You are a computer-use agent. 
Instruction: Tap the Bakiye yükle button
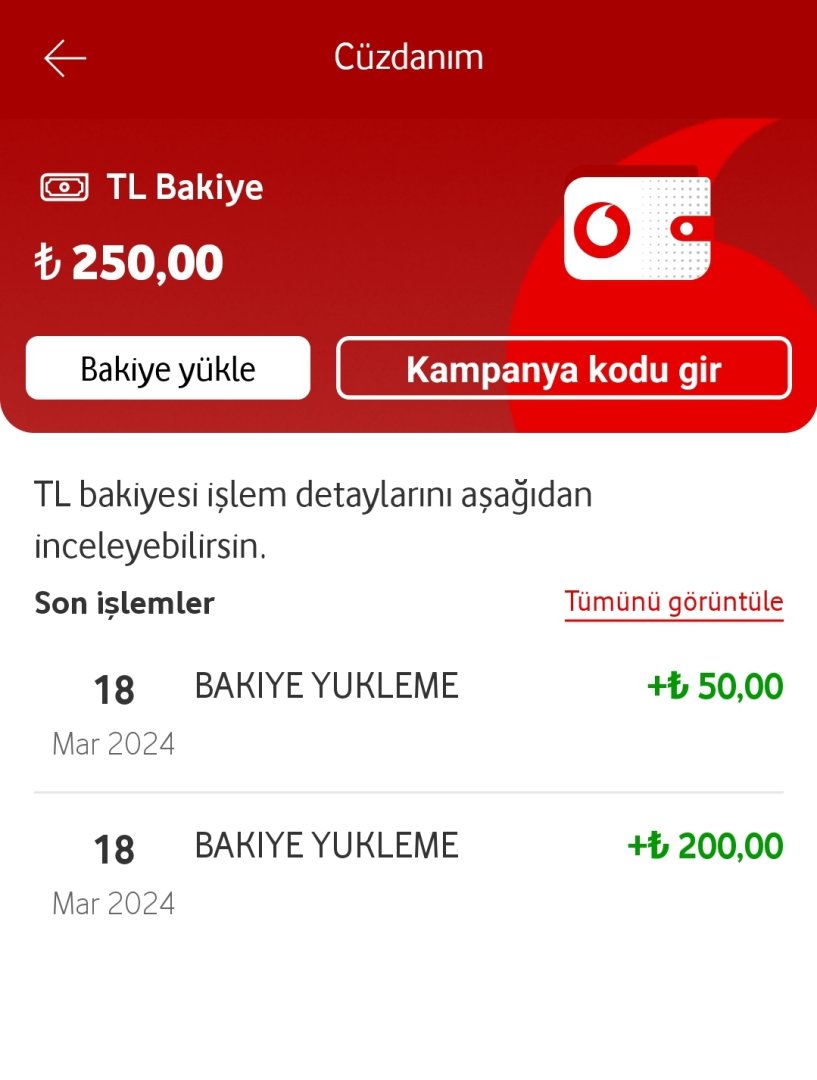point(168,369)
